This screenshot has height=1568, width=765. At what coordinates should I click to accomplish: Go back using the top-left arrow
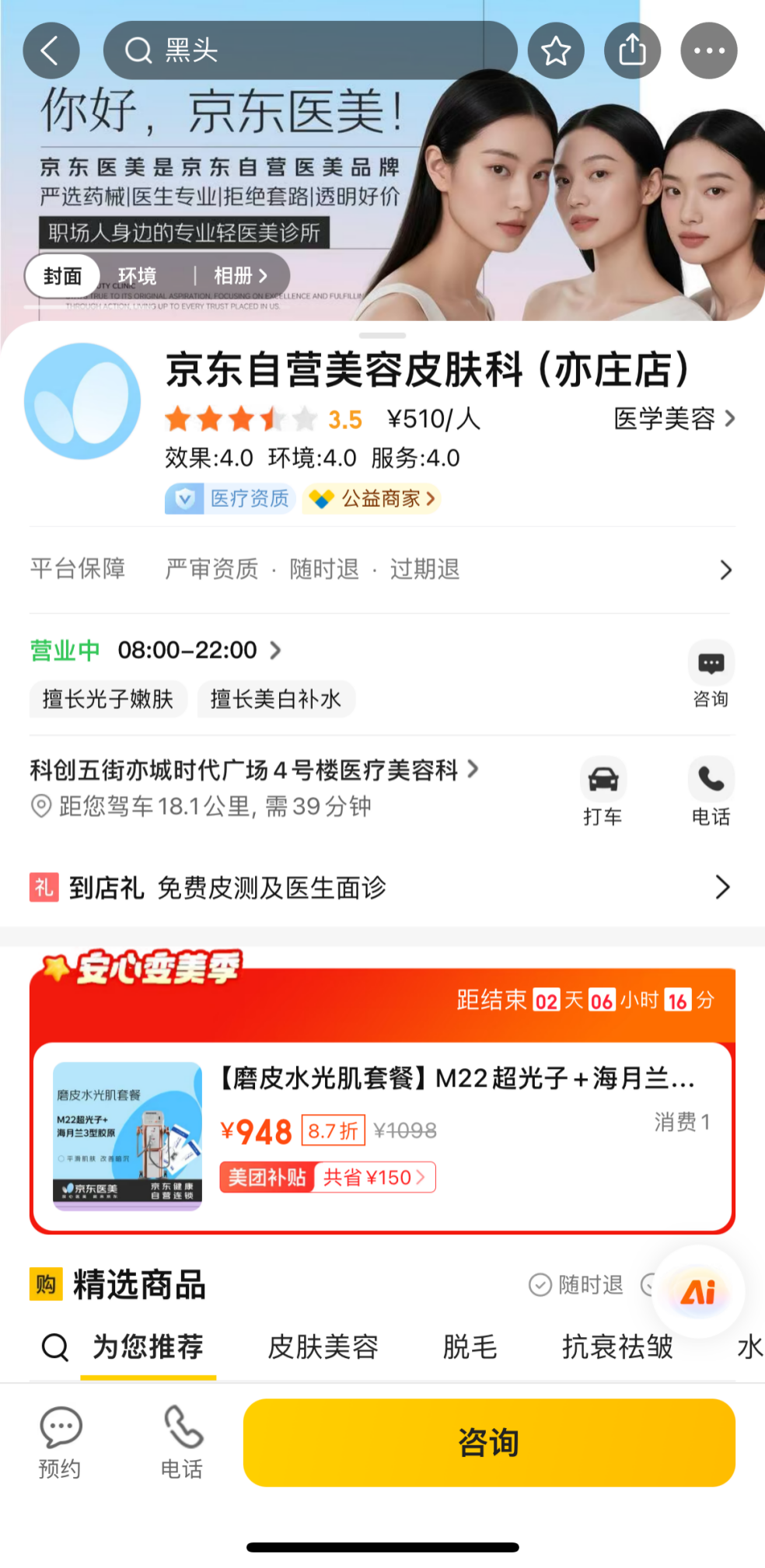click(51, 51)
